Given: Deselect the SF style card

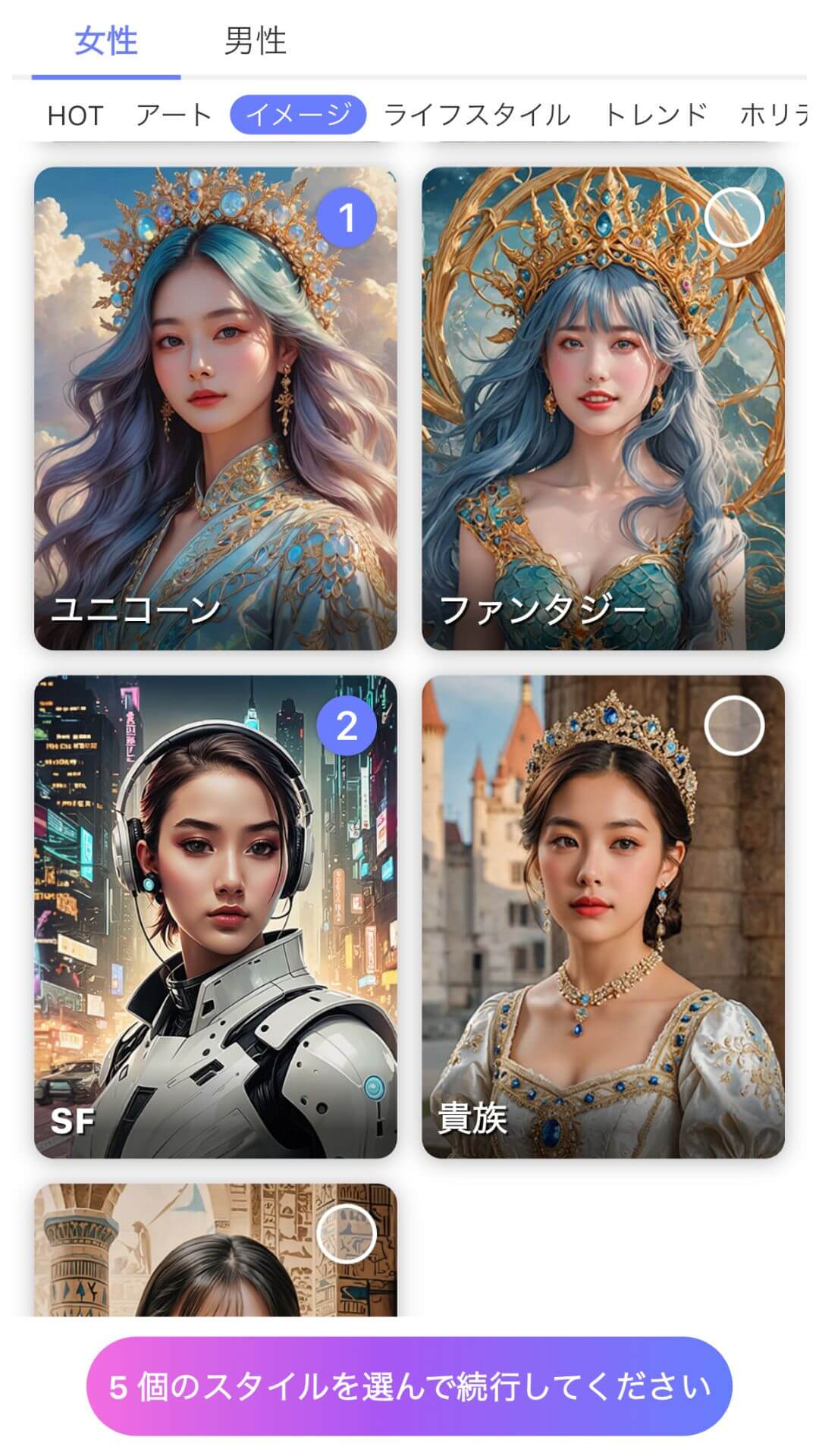Looking at the screenshot, I should point(215,916).
